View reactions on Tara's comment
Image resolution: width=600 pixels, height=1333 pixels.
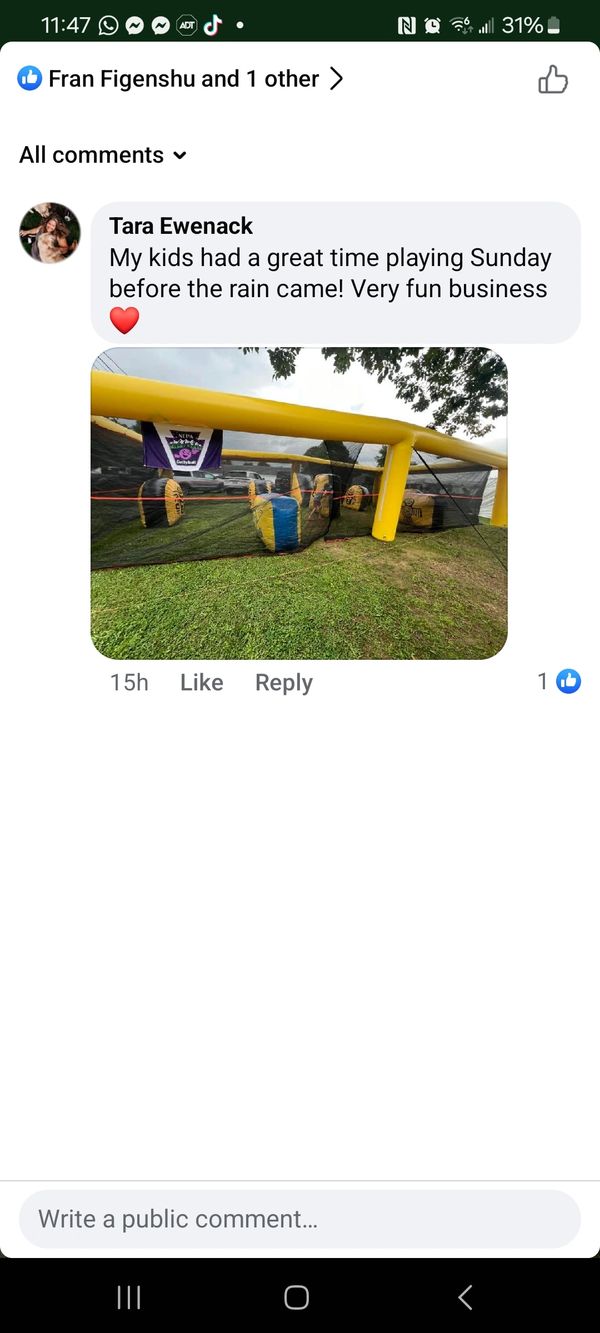tap(559, 682)
